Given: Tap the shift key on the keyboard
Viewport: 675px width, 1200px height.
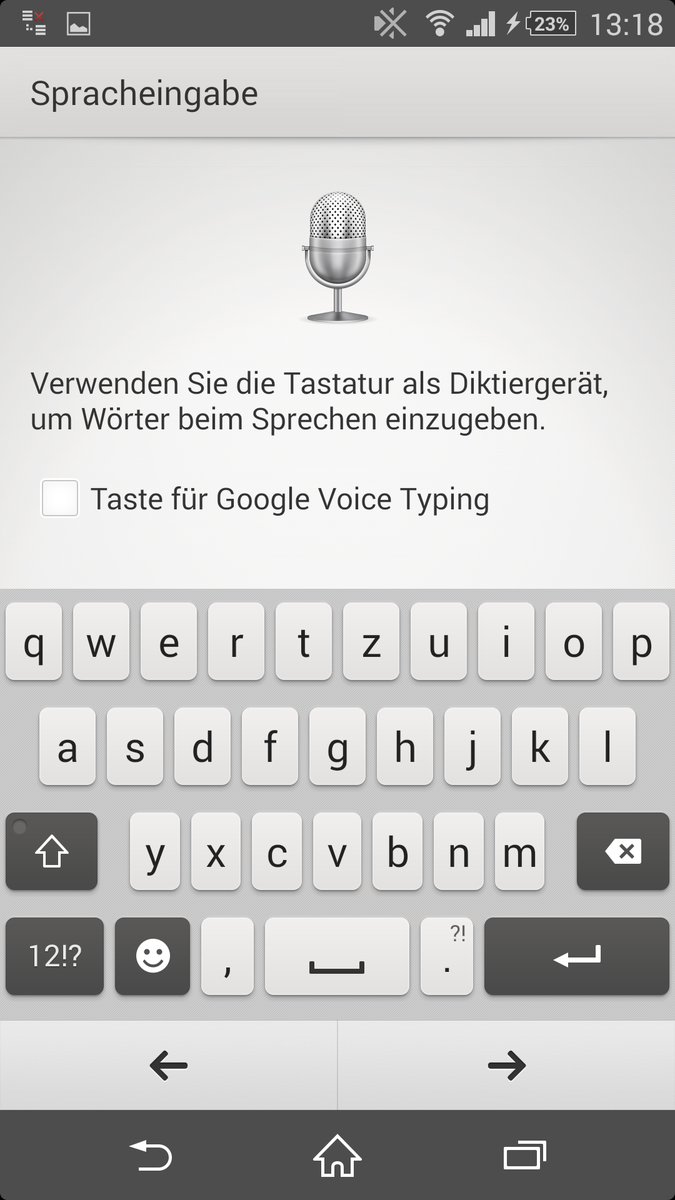Looking at the screenshot, I should click(52, 852).
